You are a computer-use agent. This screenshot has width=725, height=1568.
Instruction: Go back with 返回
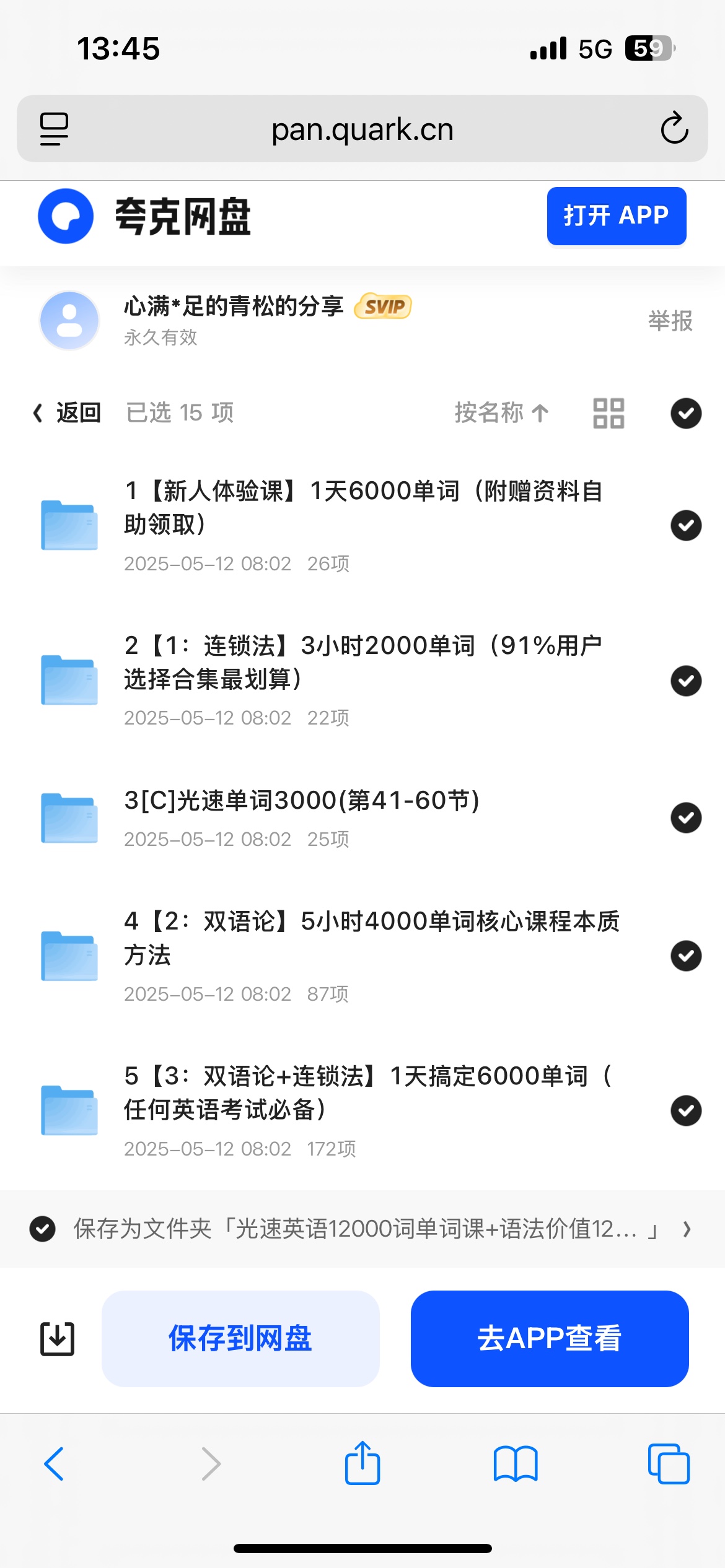[67, 412]
